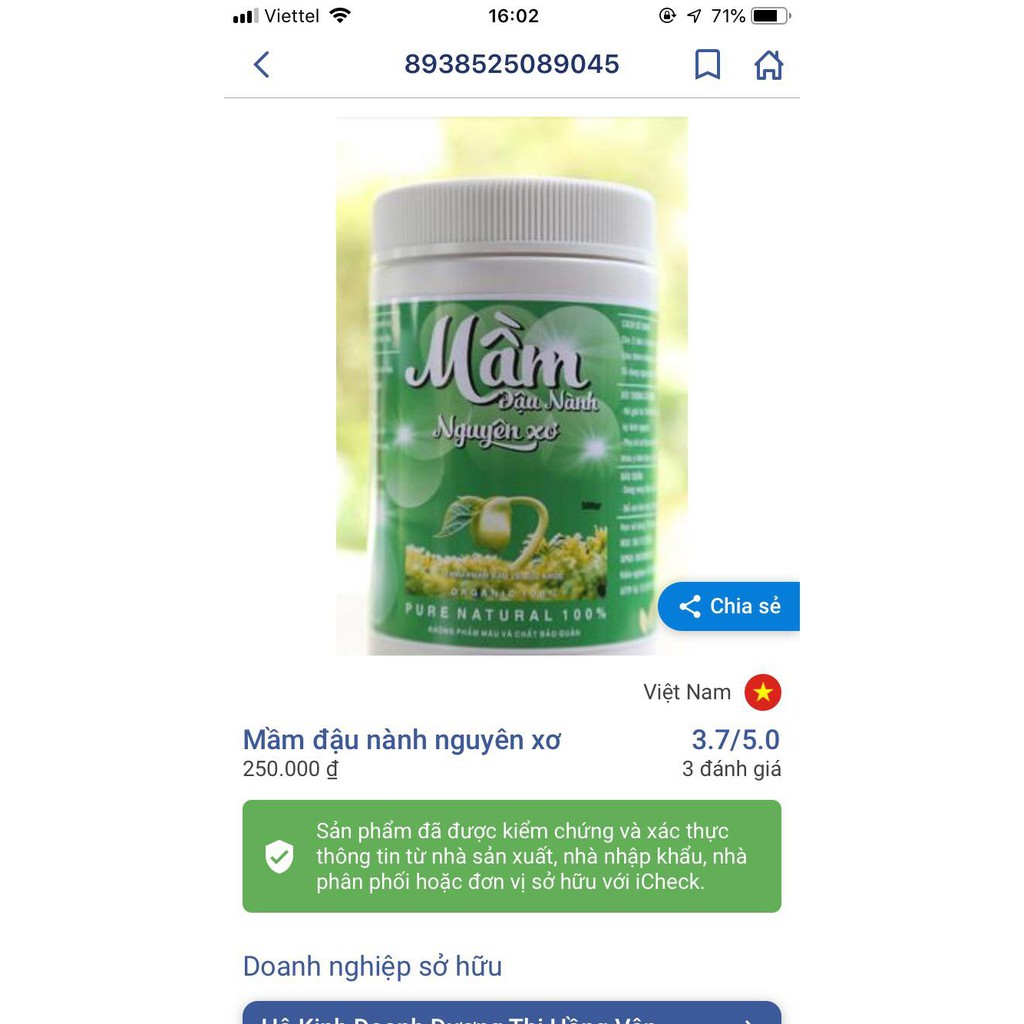Return to the home screen icon
The width and height of the screenshot is (1024, 1024).
click(x=768, y=65)
